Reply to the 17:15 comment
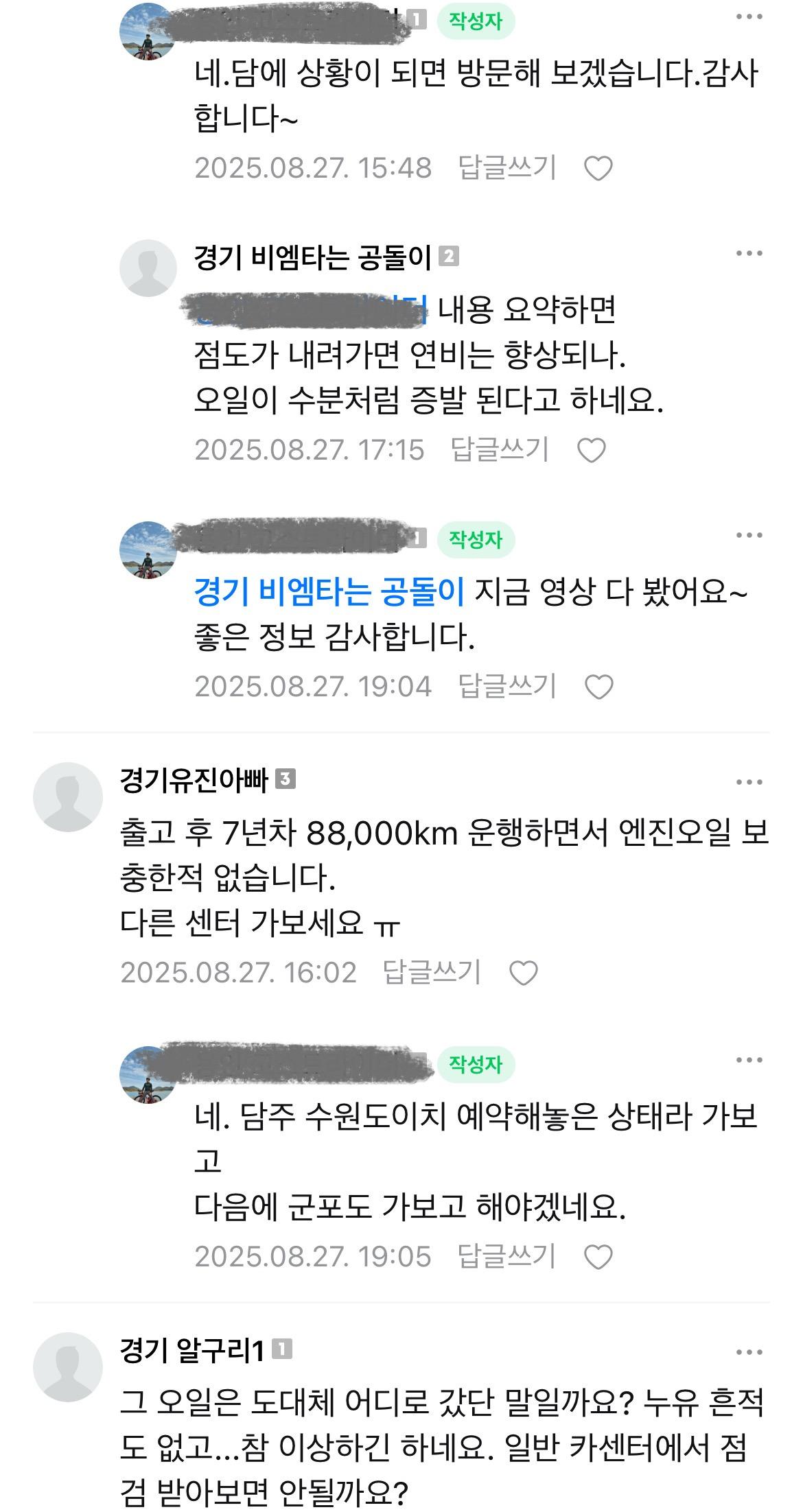The image size is (803, 1512). click(x=500, y=450)
